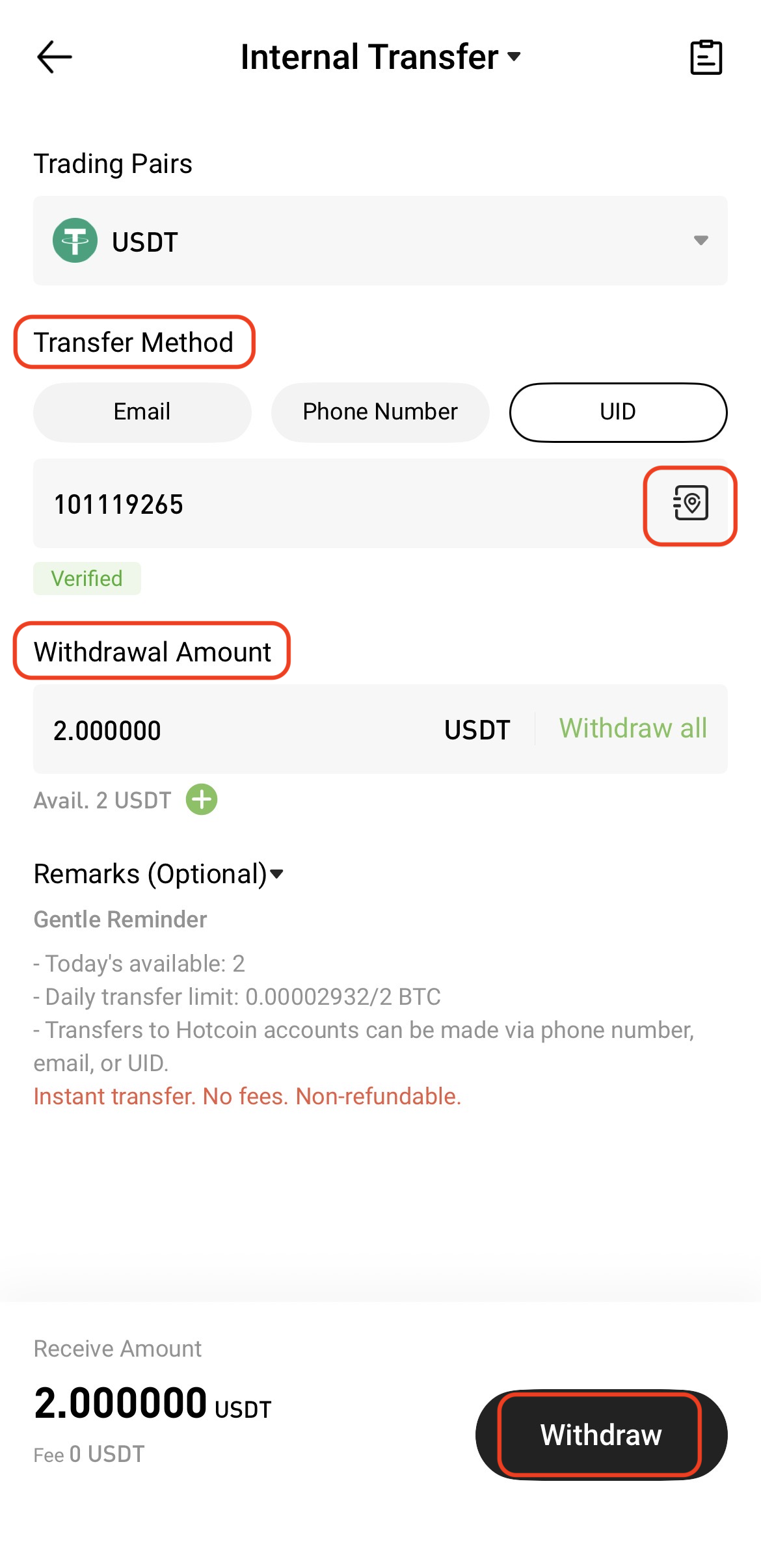Viewport: 761px width, 1568px height.
Task: Edit the recipient UID field 101119265
Action: pos(325,505)
